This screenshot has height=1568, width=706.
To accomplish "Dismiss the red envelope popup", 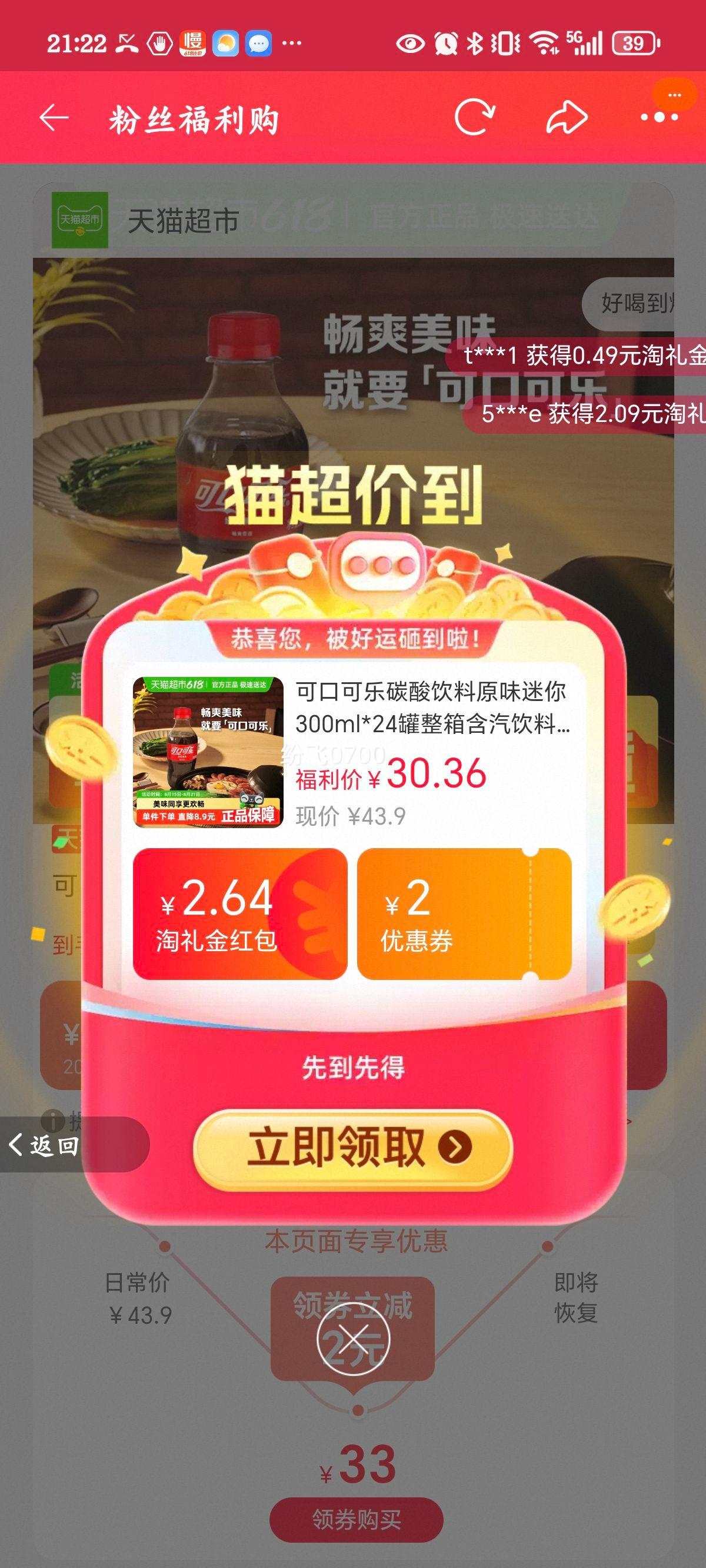I will click(354, 1340).
